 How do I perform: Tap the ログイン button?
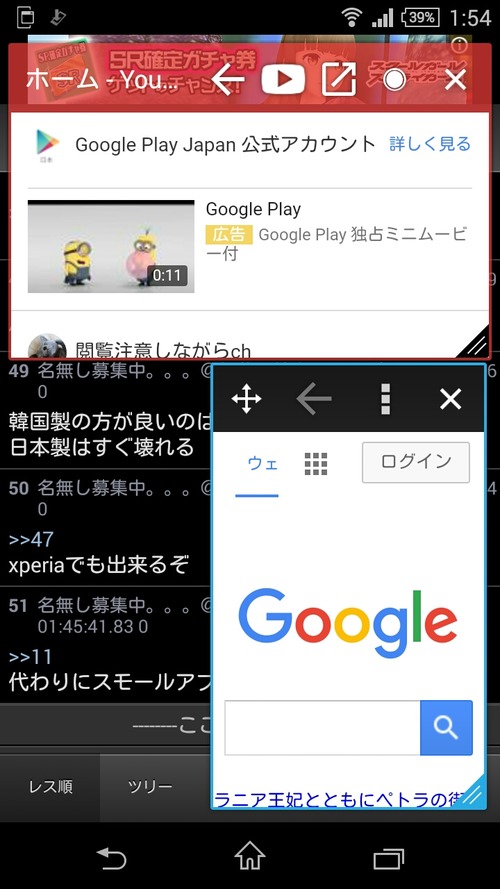click(x=416, y=462)
